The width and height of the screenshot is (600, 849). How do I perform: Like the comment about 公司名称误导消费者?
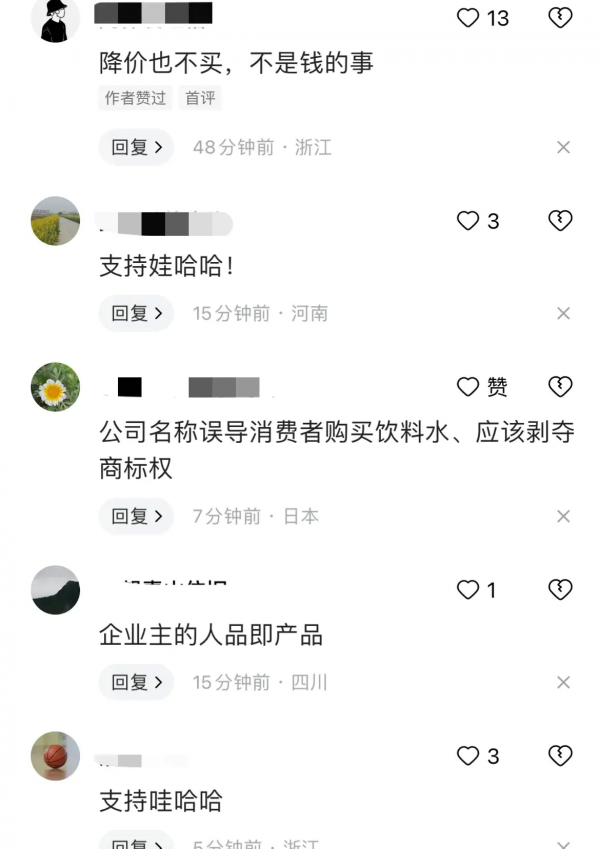(468, 387)
